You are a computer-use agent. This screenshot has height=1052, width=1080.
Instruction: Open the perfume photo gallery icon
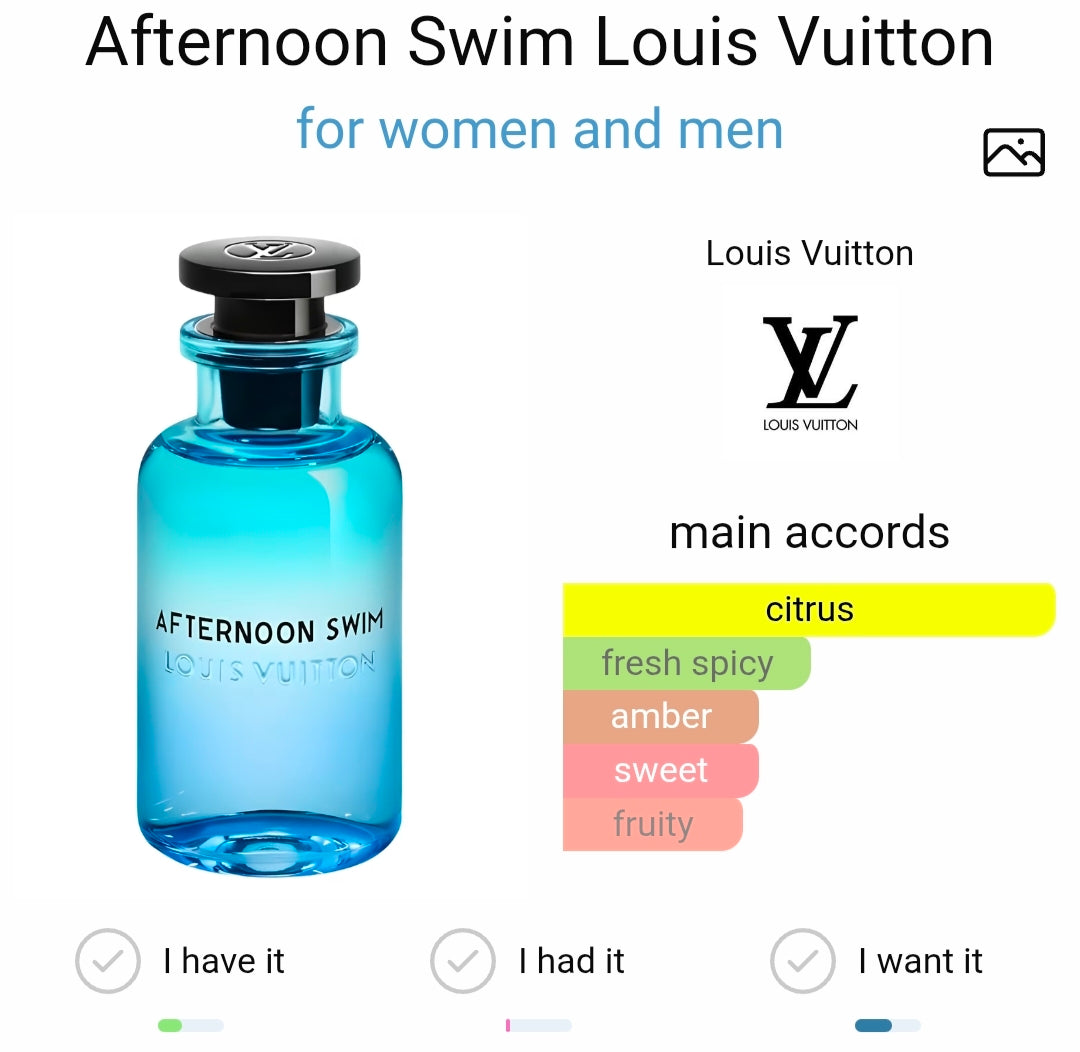1013,153
